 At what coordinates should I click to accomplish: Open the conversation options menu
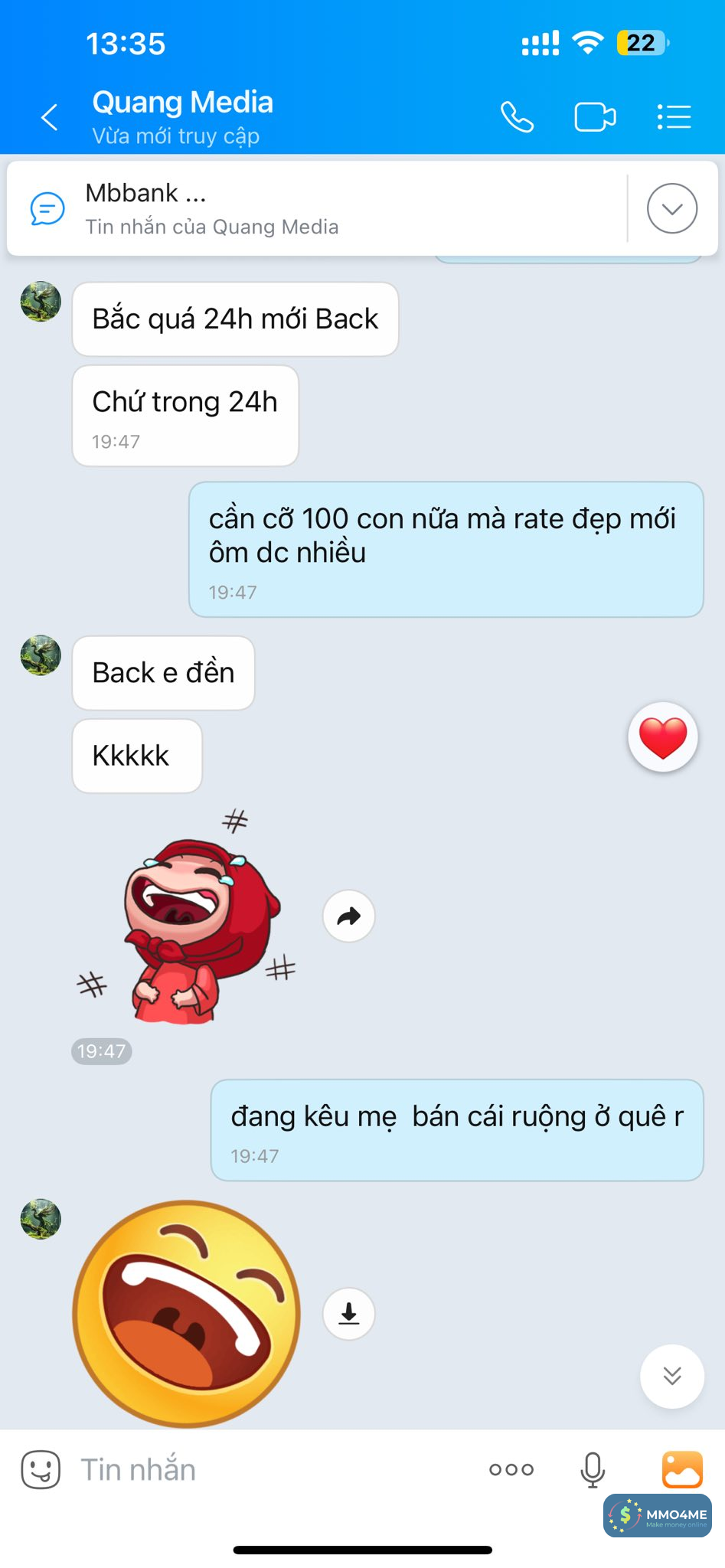point(674,118)
